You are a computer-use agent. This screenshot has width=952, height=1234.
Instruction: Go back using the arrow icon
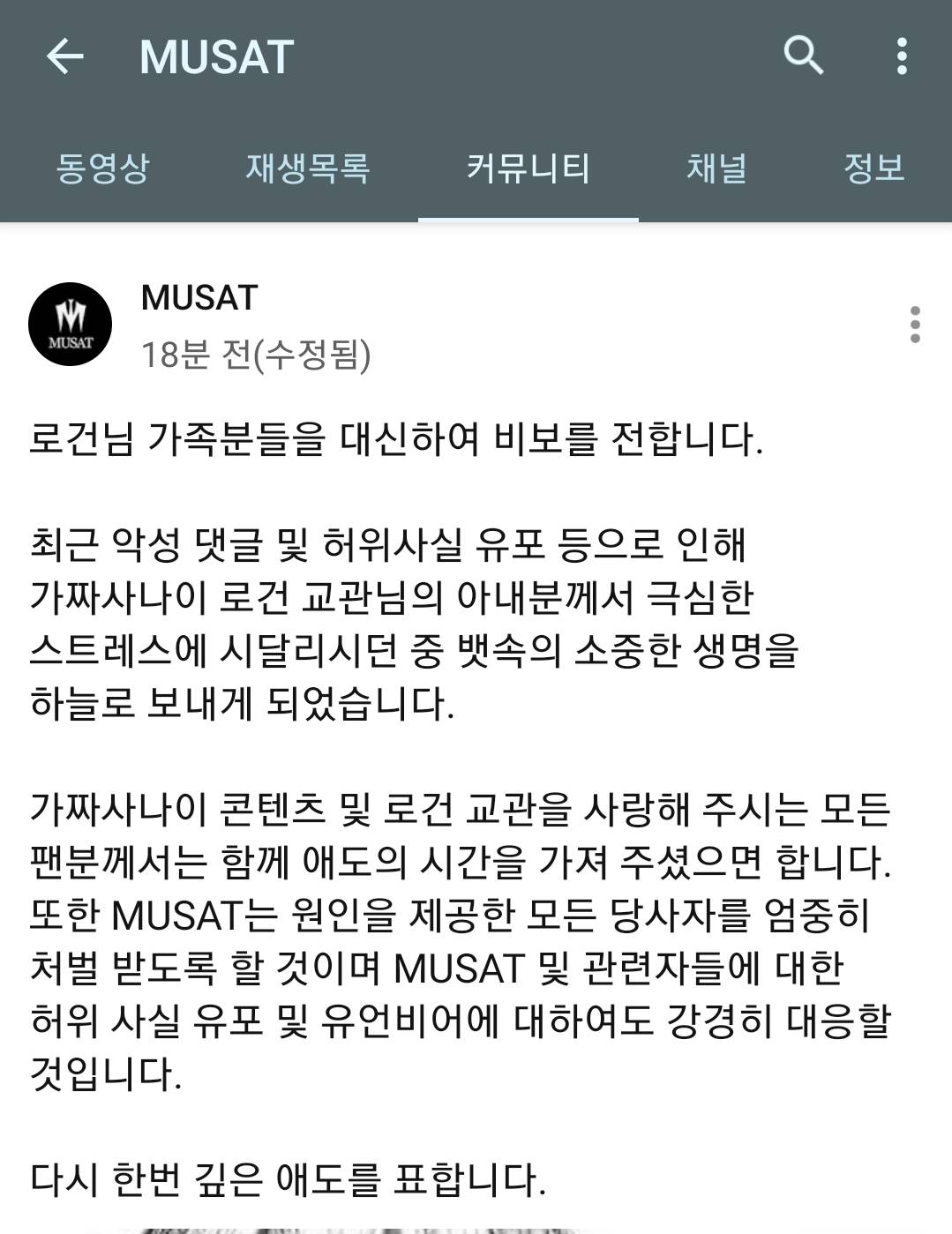pyautogui.click(x=64, y=56)
